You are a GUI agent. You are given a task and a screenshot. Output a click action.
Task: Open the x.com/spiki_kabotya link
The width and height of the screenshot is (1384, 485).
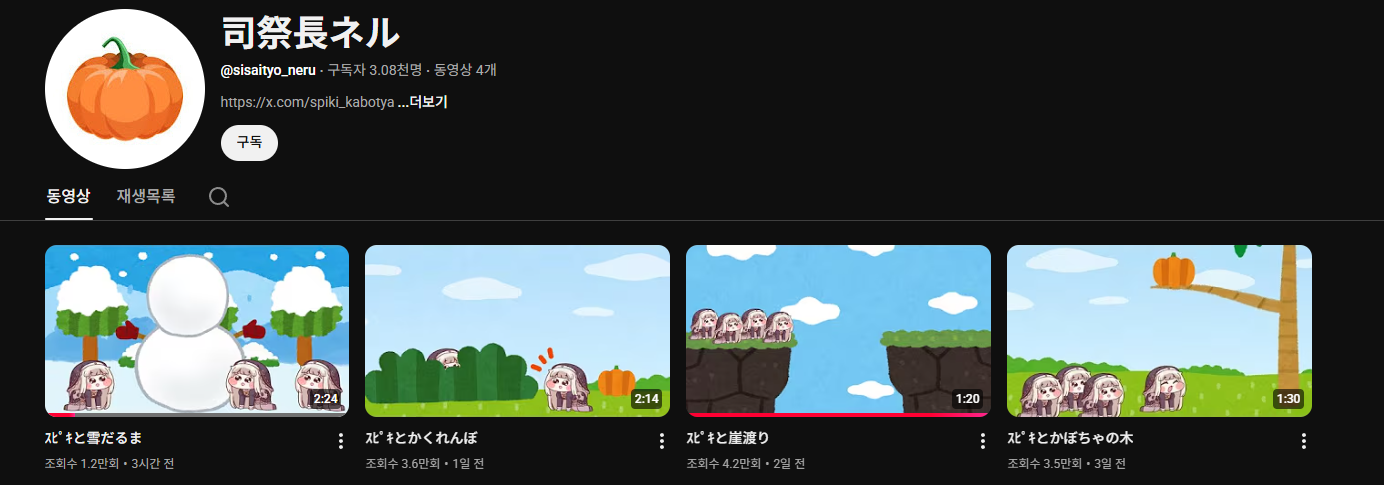(x=307, y=102)
